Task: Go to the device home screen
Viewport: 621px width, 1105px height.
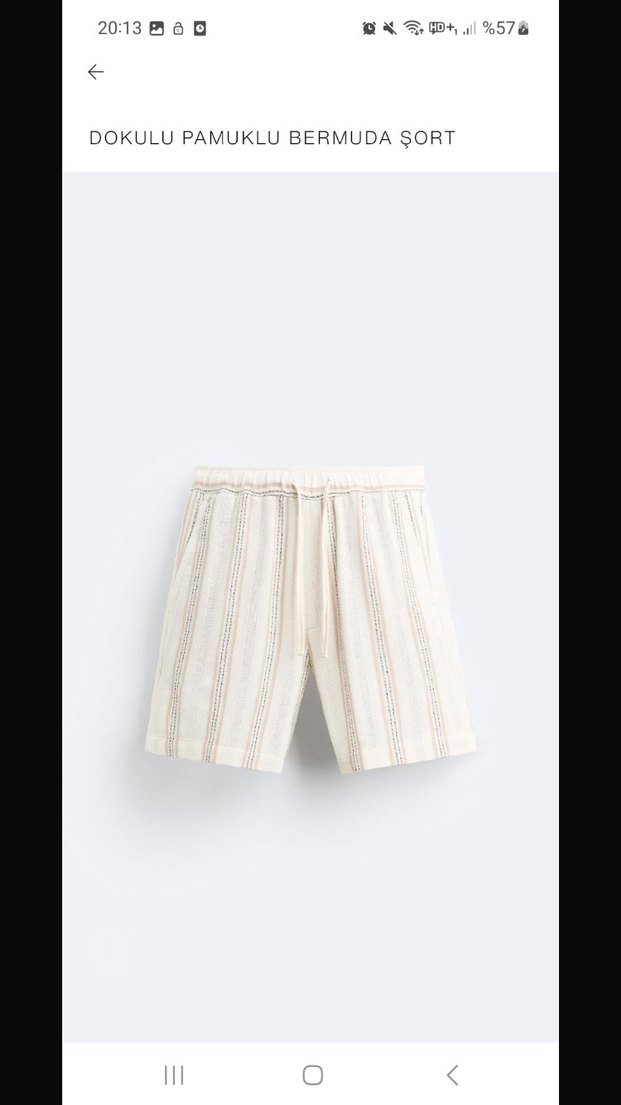Action: pos(312,1075)
